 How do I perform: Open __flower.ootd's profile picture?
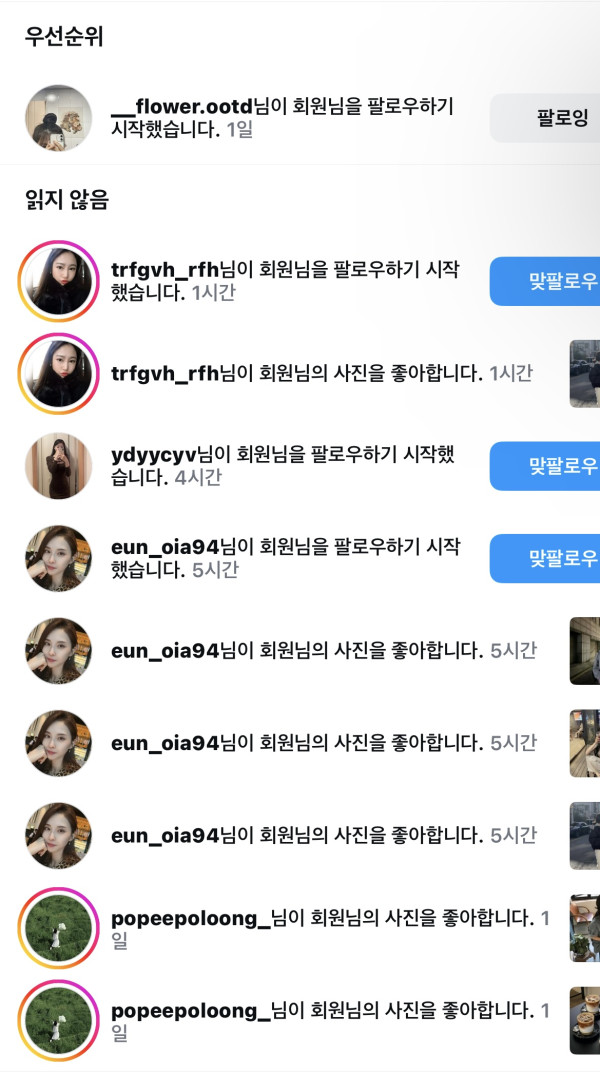[x=58, y=118]
